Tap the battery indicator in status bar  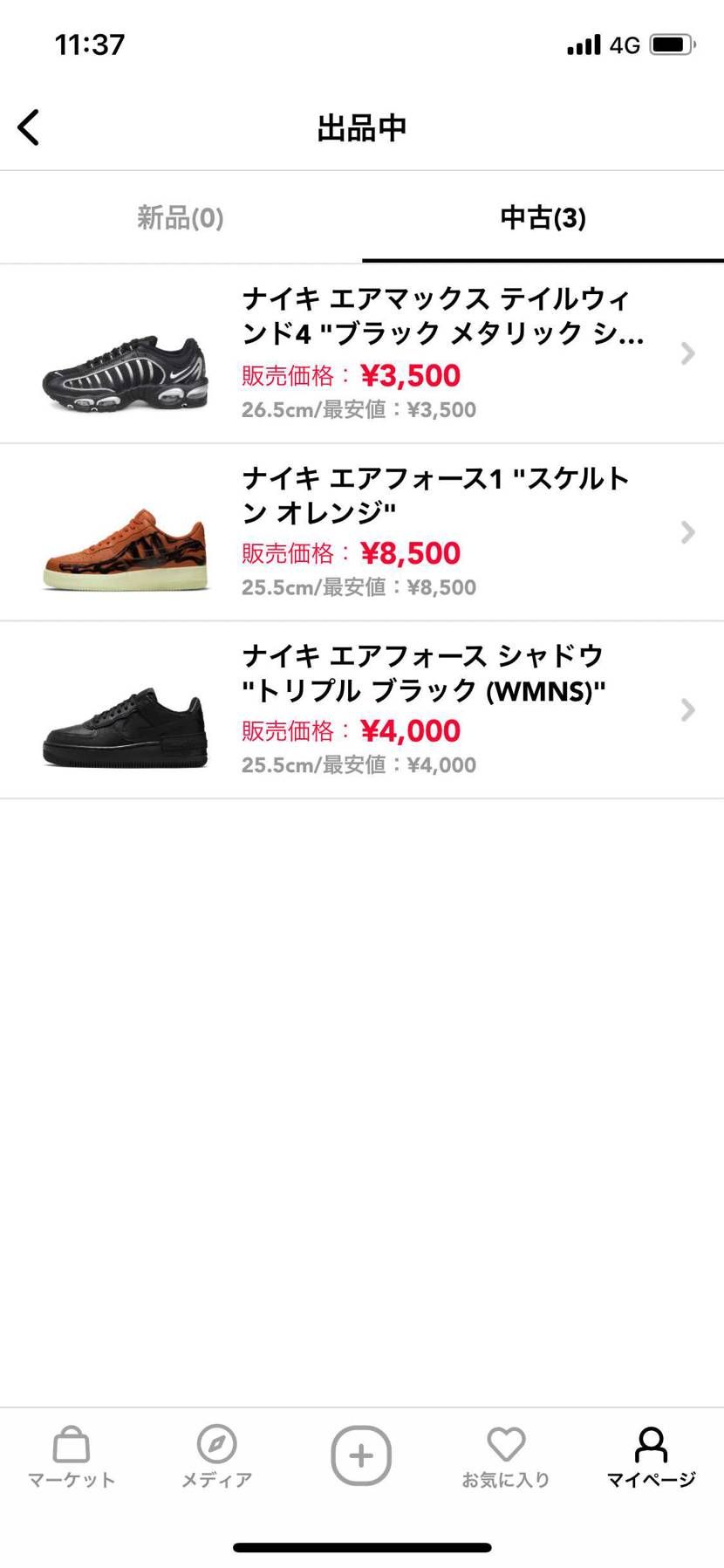coord(670,44)
